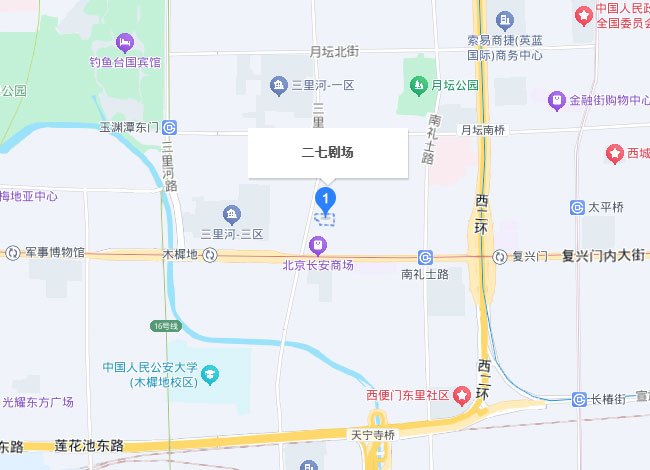The height and width of the screenshot is (470, 650).
Task: Tap the 钓鱼台国宾馆 hotel marker
Action: (125, 42)
